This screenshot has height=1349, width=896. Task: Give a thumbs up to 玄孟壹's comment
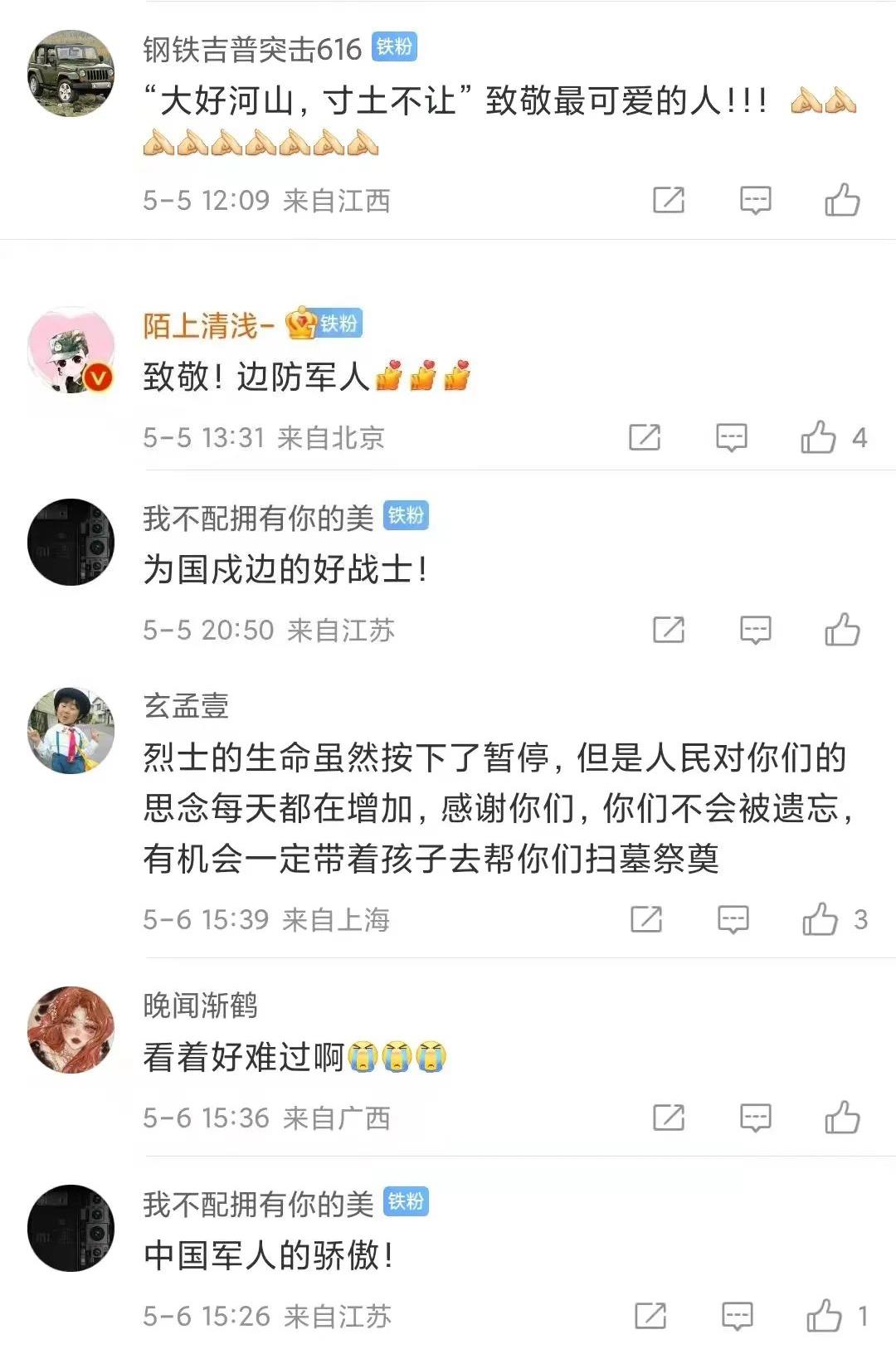pyautogui.click(x=821, y=919)
